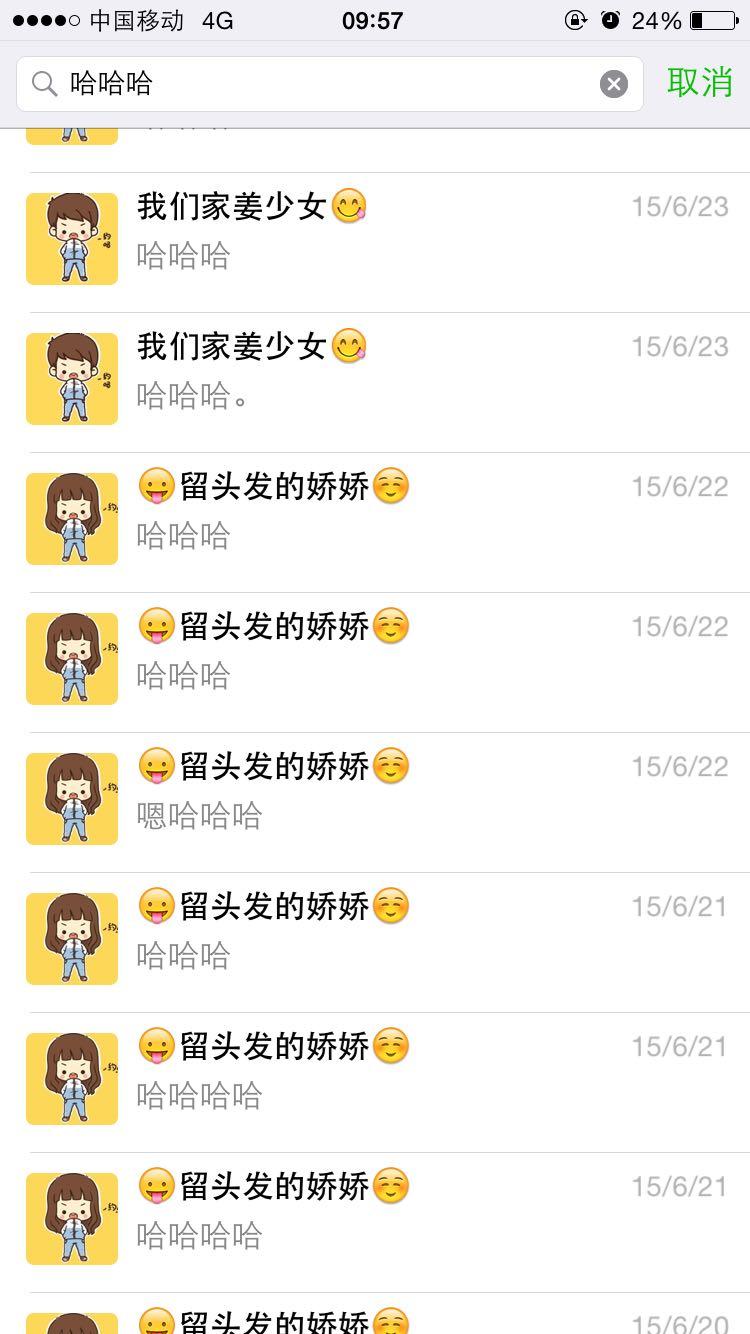Click the smiley emoji beside 我们家姜少女 name

tap(349, 206)
